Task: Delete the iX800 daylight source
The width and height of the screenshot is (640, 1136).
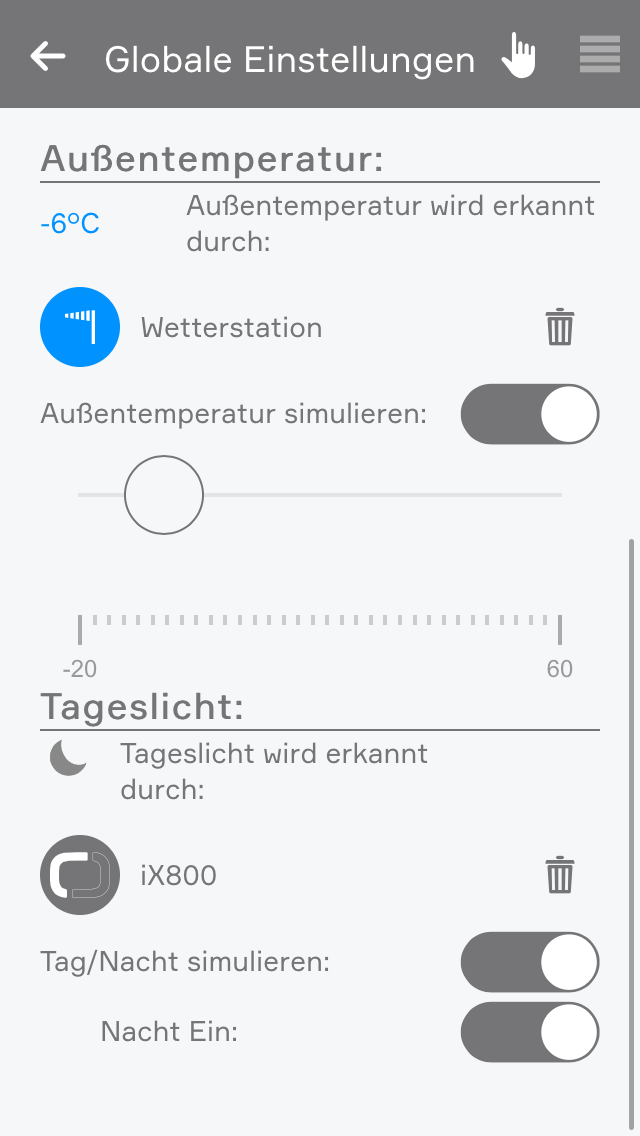Action: point(559,875)
